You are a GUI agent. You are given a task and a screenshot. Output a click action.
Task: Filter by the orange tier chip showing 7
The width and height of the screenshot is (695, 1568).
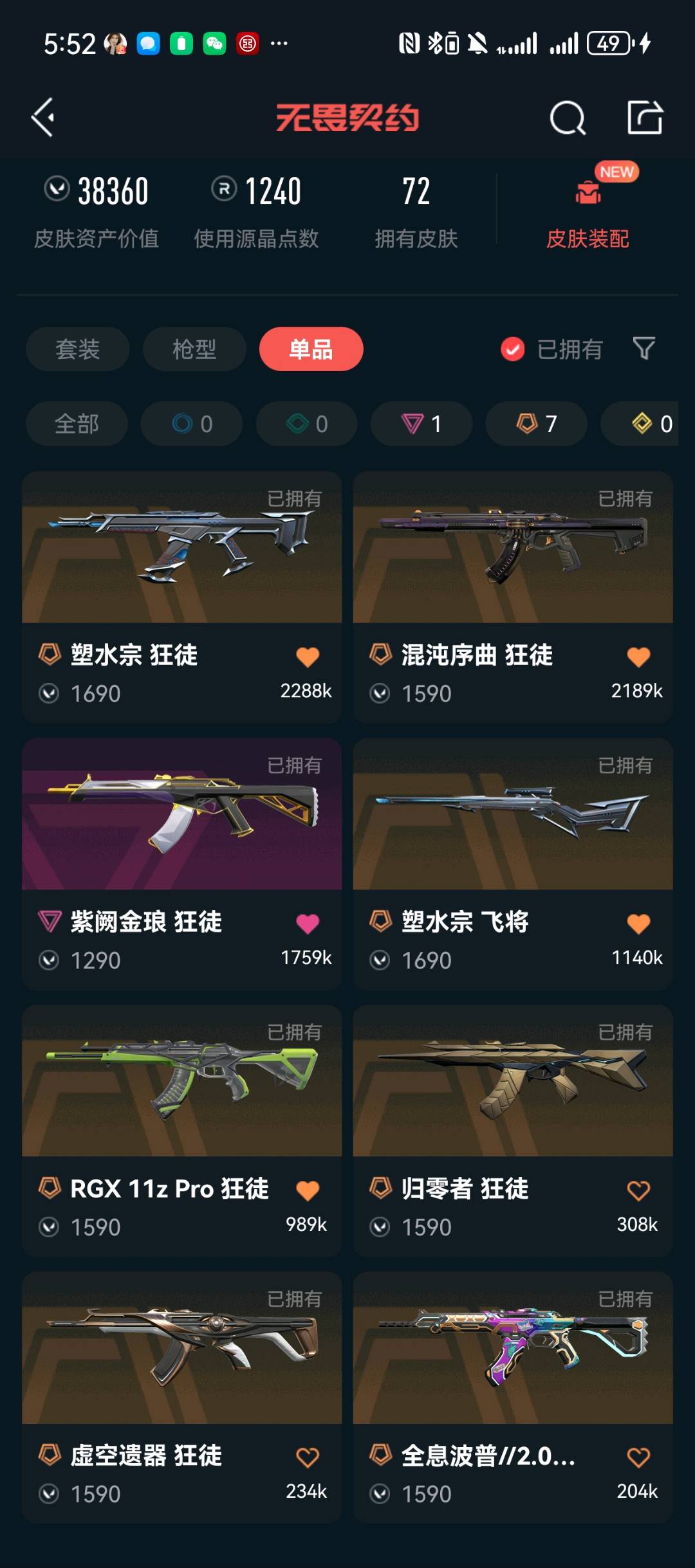536,424
